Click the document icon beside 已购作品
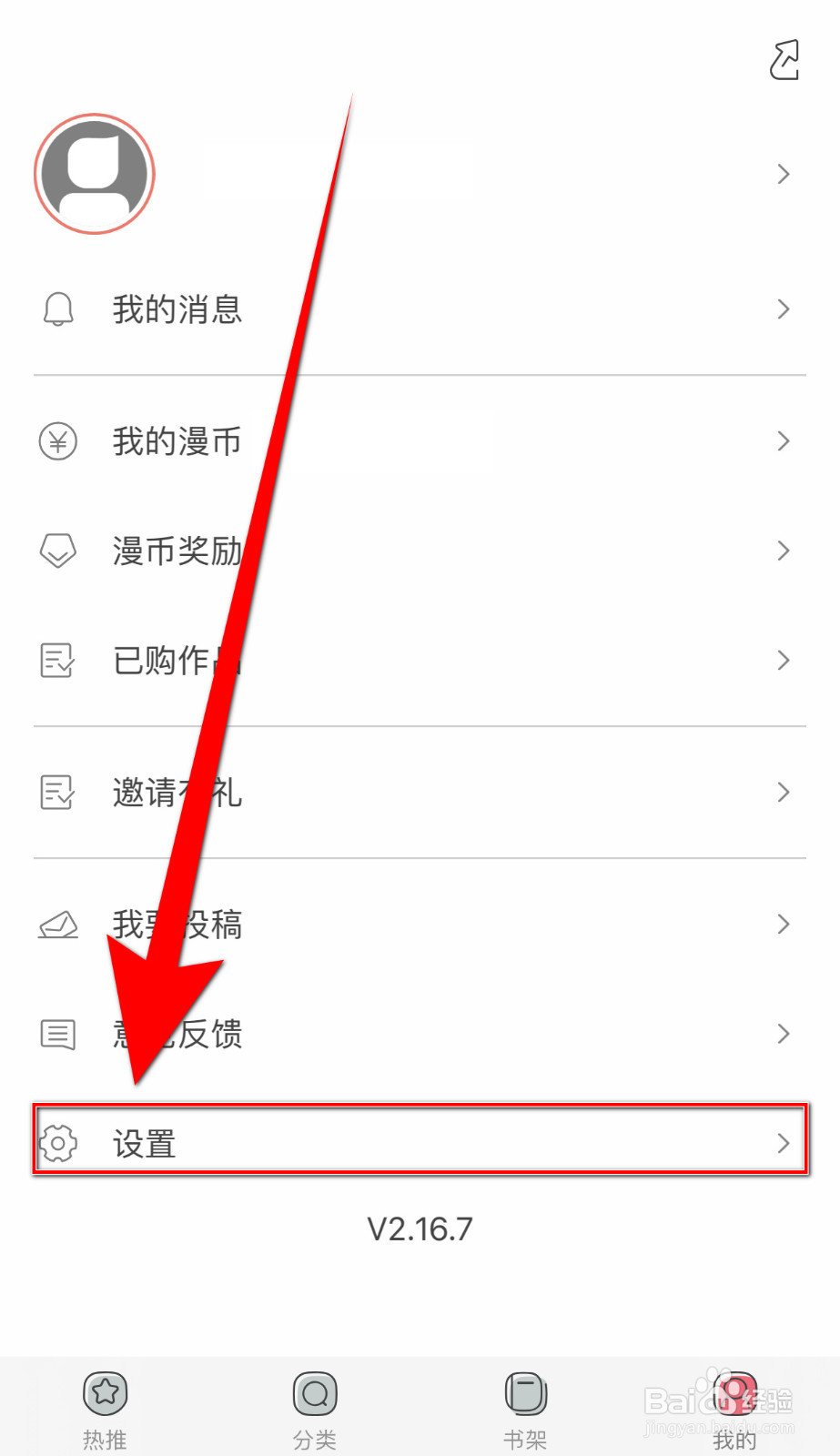 (x=58, y=661)
